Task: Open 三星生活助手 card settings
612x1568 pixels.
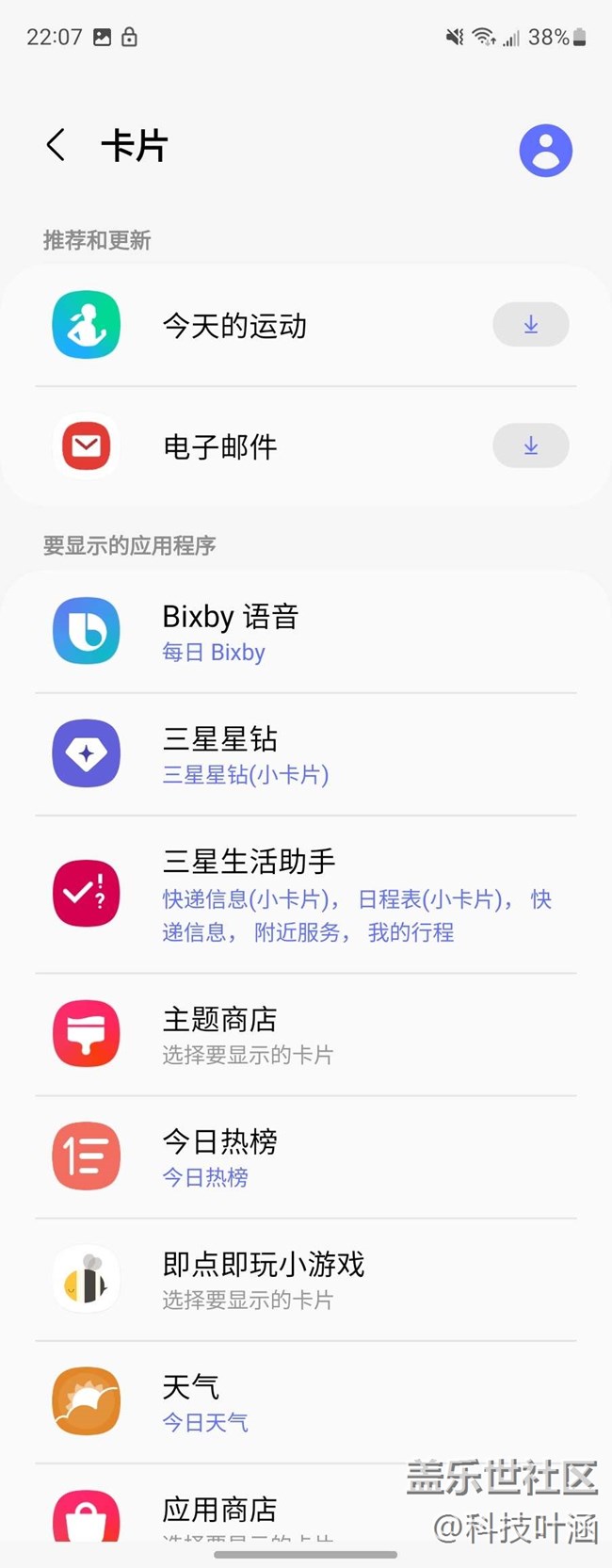Action: pos(306,894)
